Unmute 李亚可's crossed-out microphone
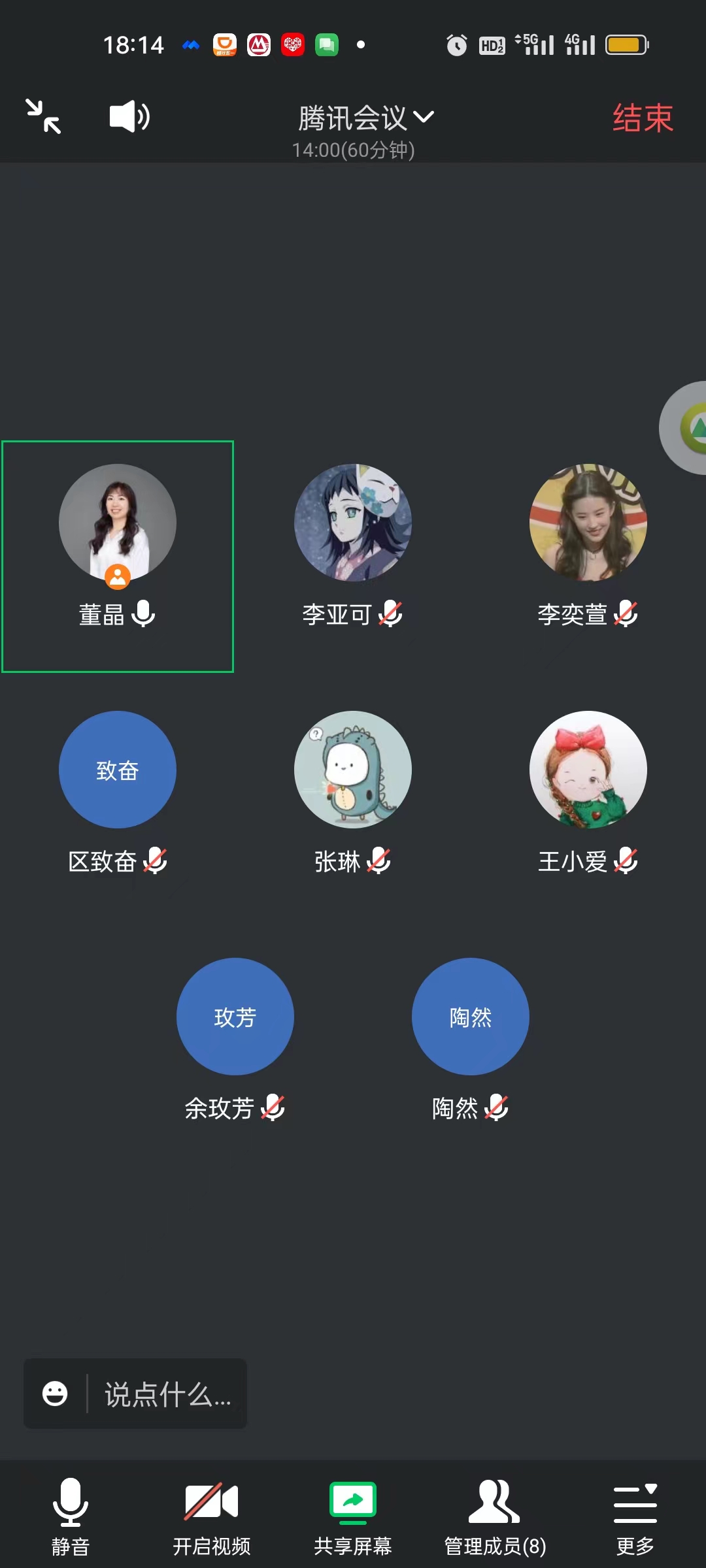 click(x=392, y=614)
